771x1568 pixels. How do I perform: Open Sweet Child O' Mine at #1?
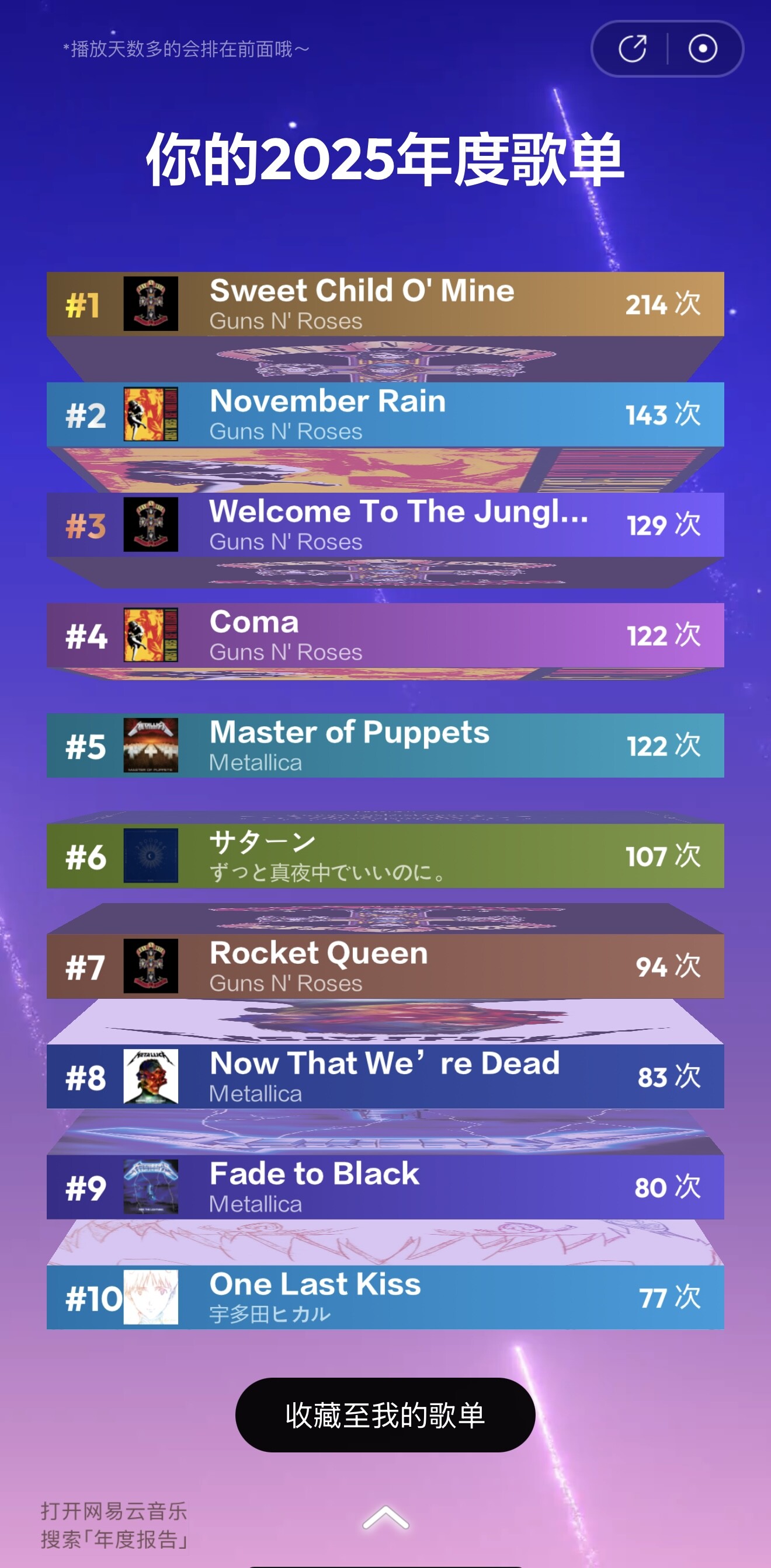[385, 304]
